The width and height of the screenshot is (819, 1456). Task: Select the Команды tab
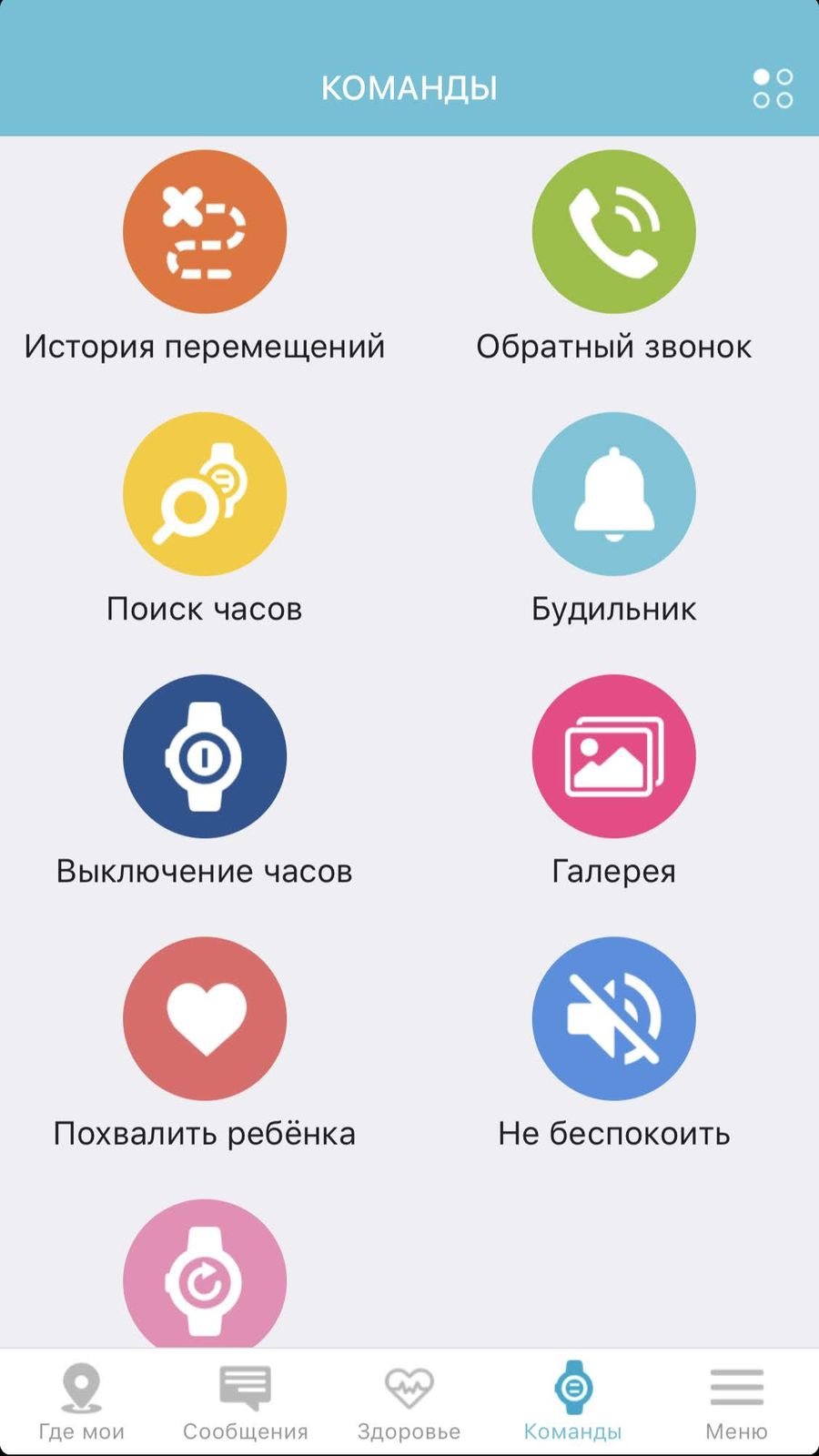pyautogui.click(x=573, y=1402)
